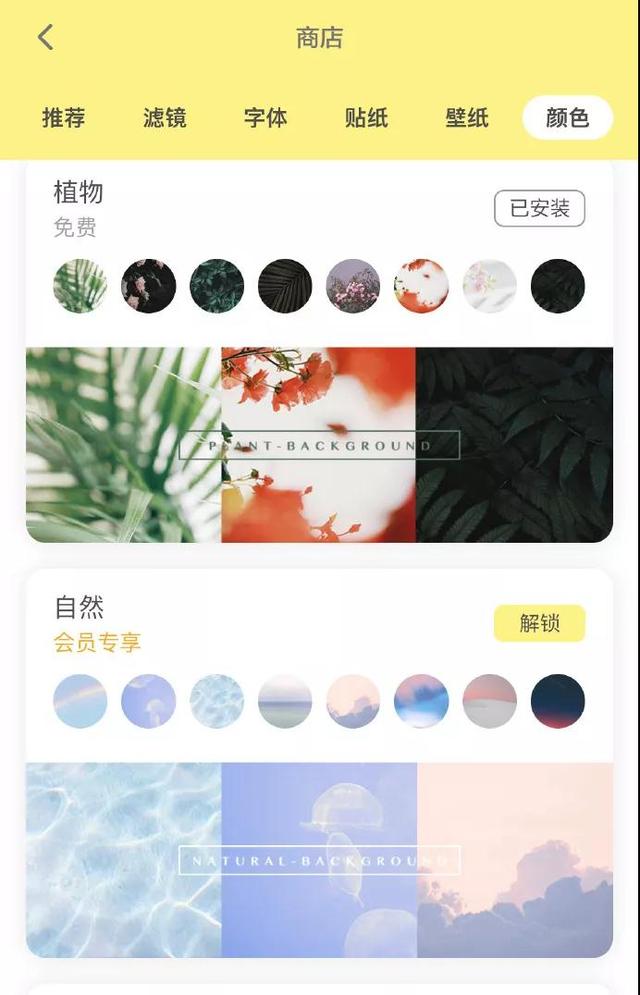640x995 pixels.
Task: Select the 贴纸 tab
Action: point(366,118)
